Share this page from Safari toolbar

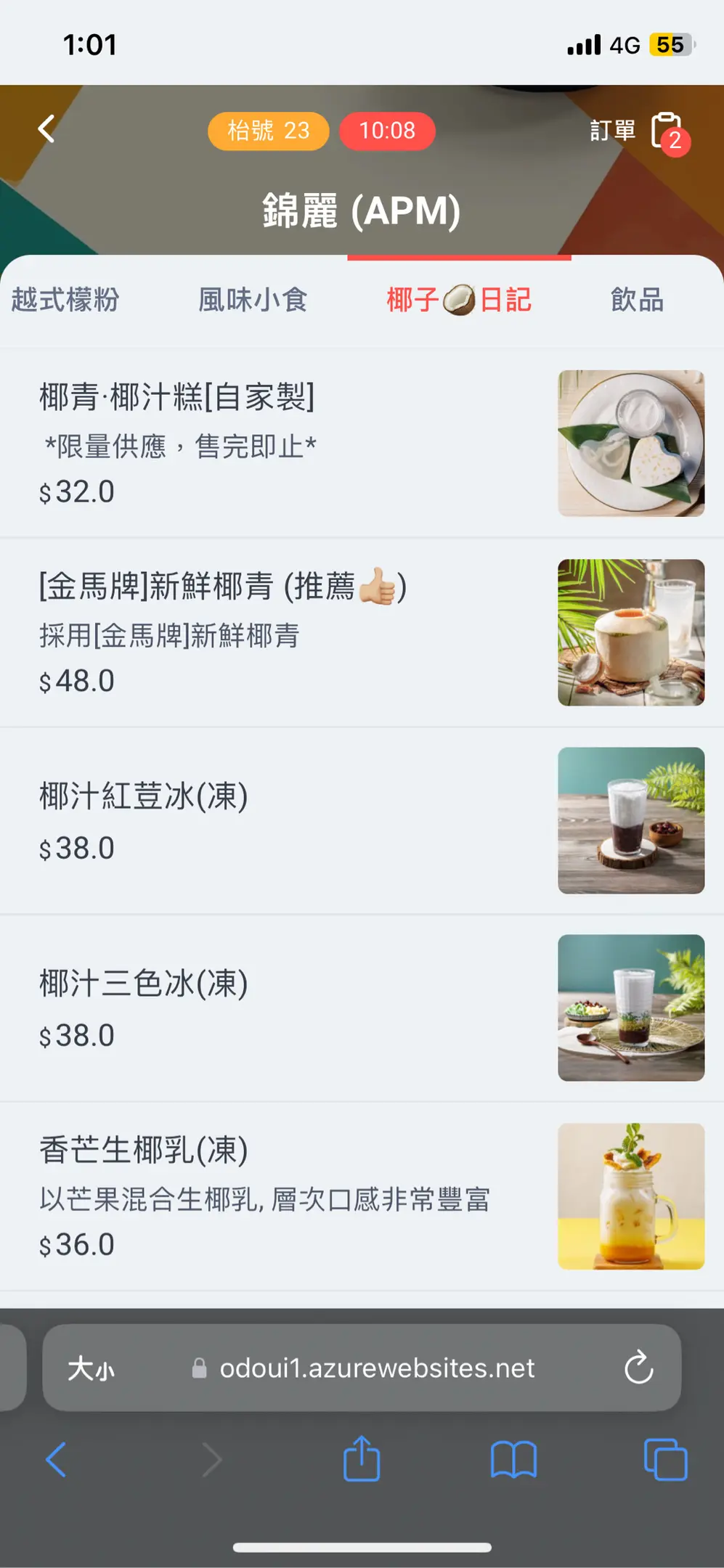362,1459
